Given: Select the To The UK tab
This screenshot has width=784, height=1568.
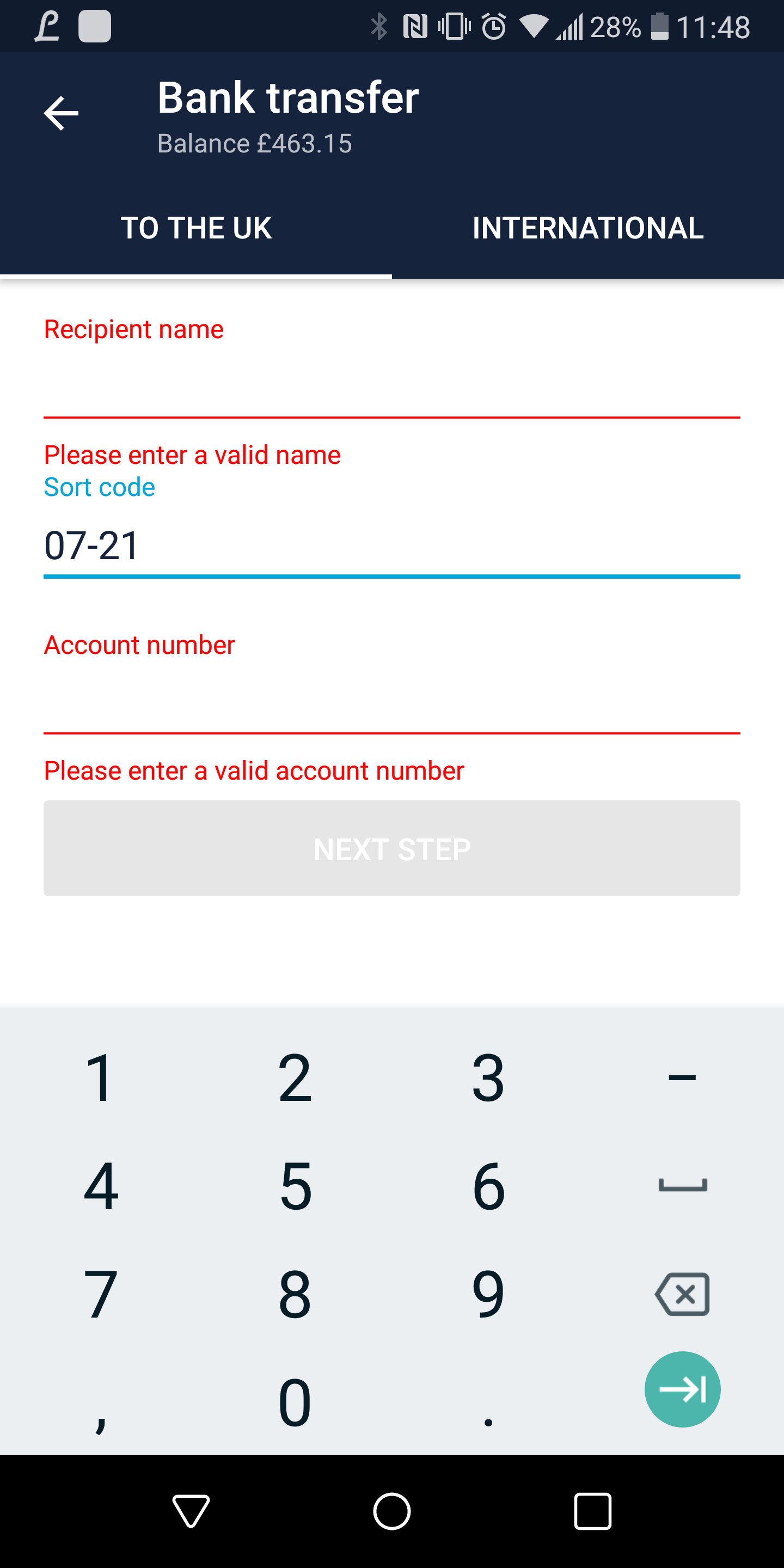Looking at the screenshot, I should click(196, 228).
